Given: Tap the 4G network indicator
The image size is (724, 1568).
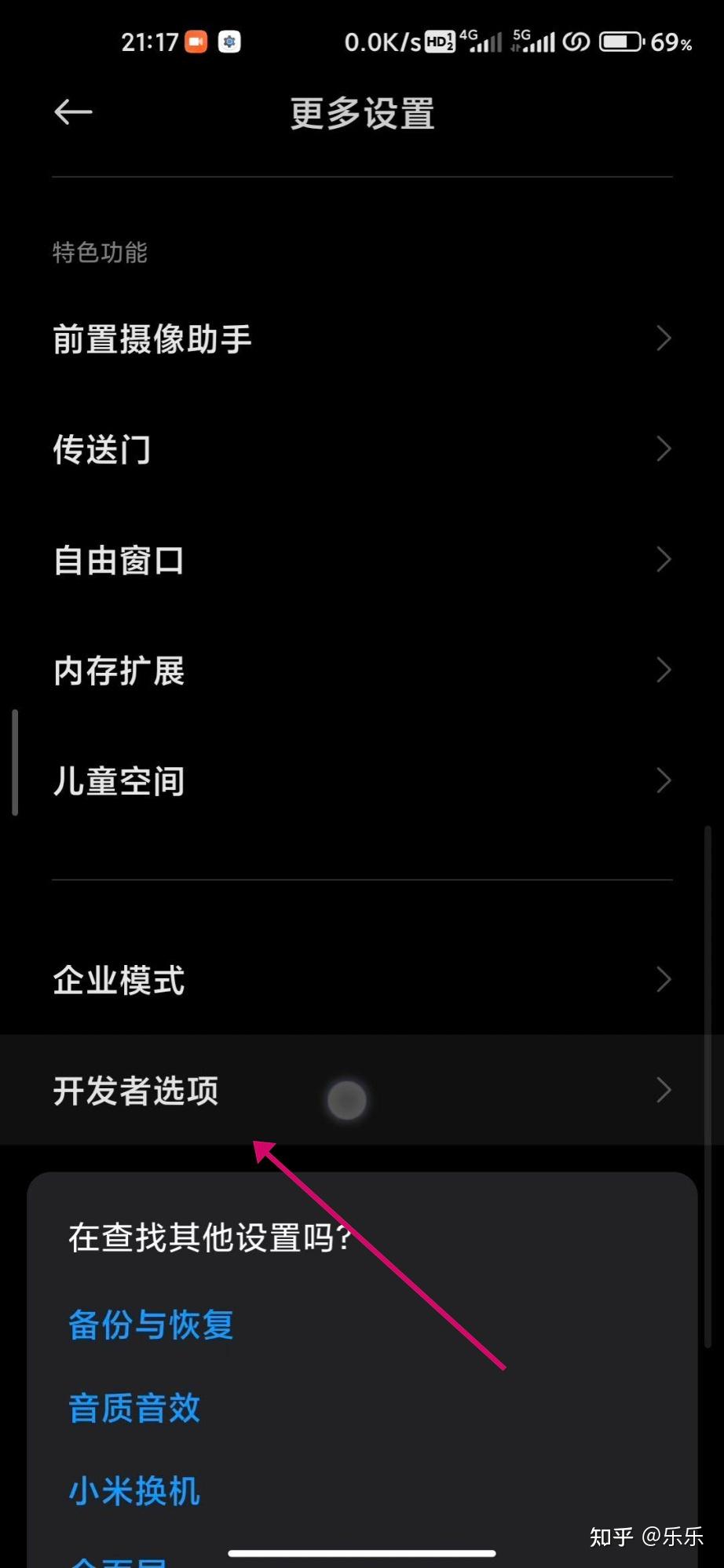Looking at the screenshot, I should click(x=482, y=41).
